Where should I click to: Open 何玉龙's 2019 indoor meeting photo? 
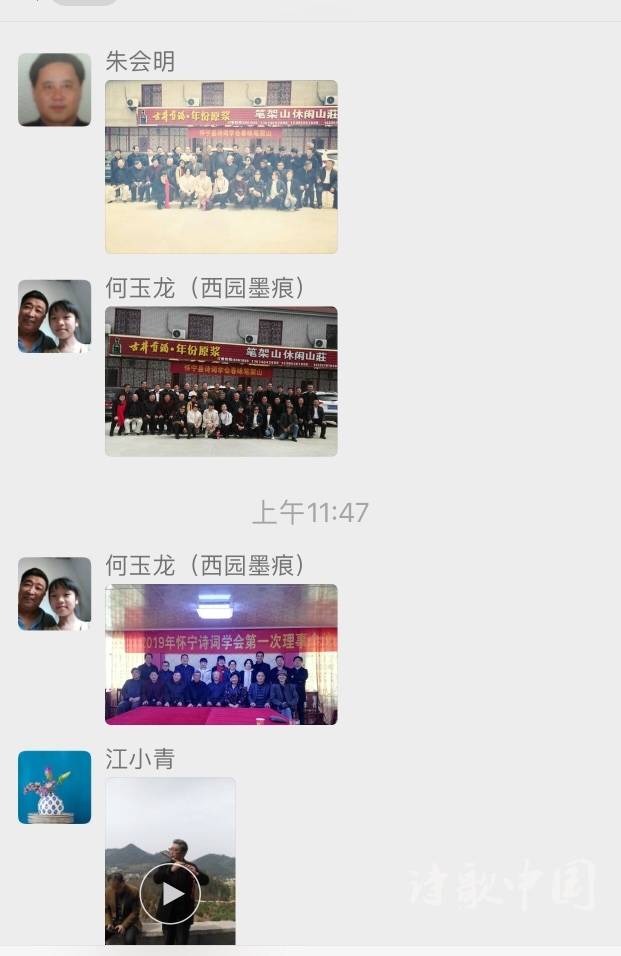coord(221,654)
